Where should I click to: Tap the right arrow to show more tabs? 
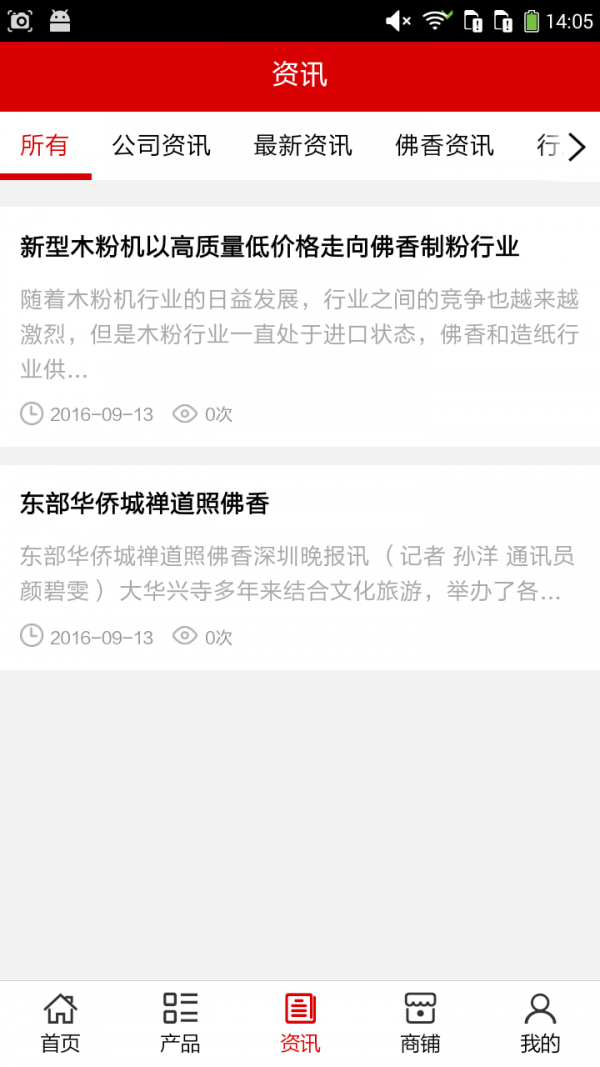(x=577, y=148)
